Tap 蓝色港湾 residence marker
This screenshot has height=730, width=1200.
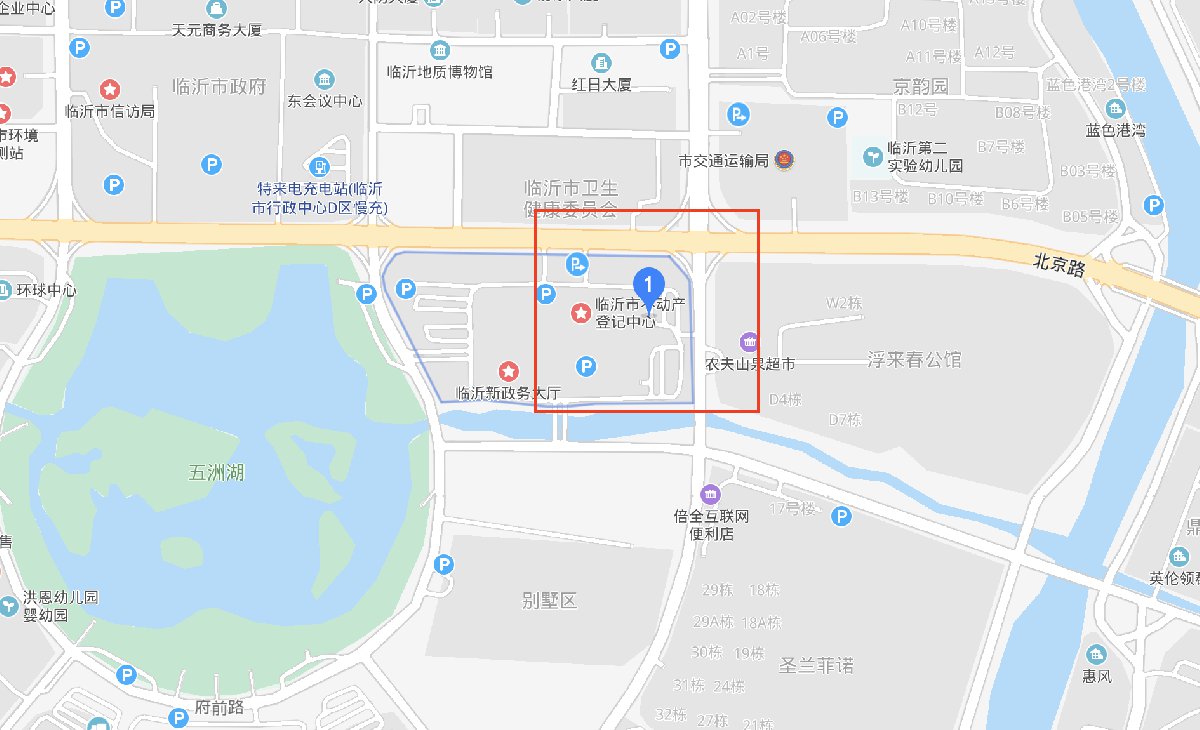(1116, 108)
